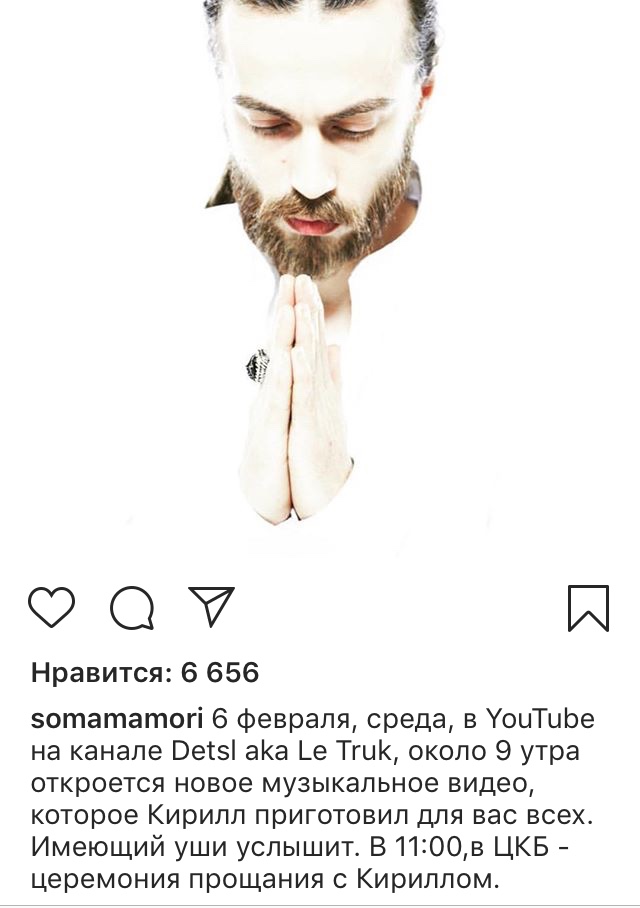Open the somamamori profile from caption
640x908 pixels.
(117, 719)
